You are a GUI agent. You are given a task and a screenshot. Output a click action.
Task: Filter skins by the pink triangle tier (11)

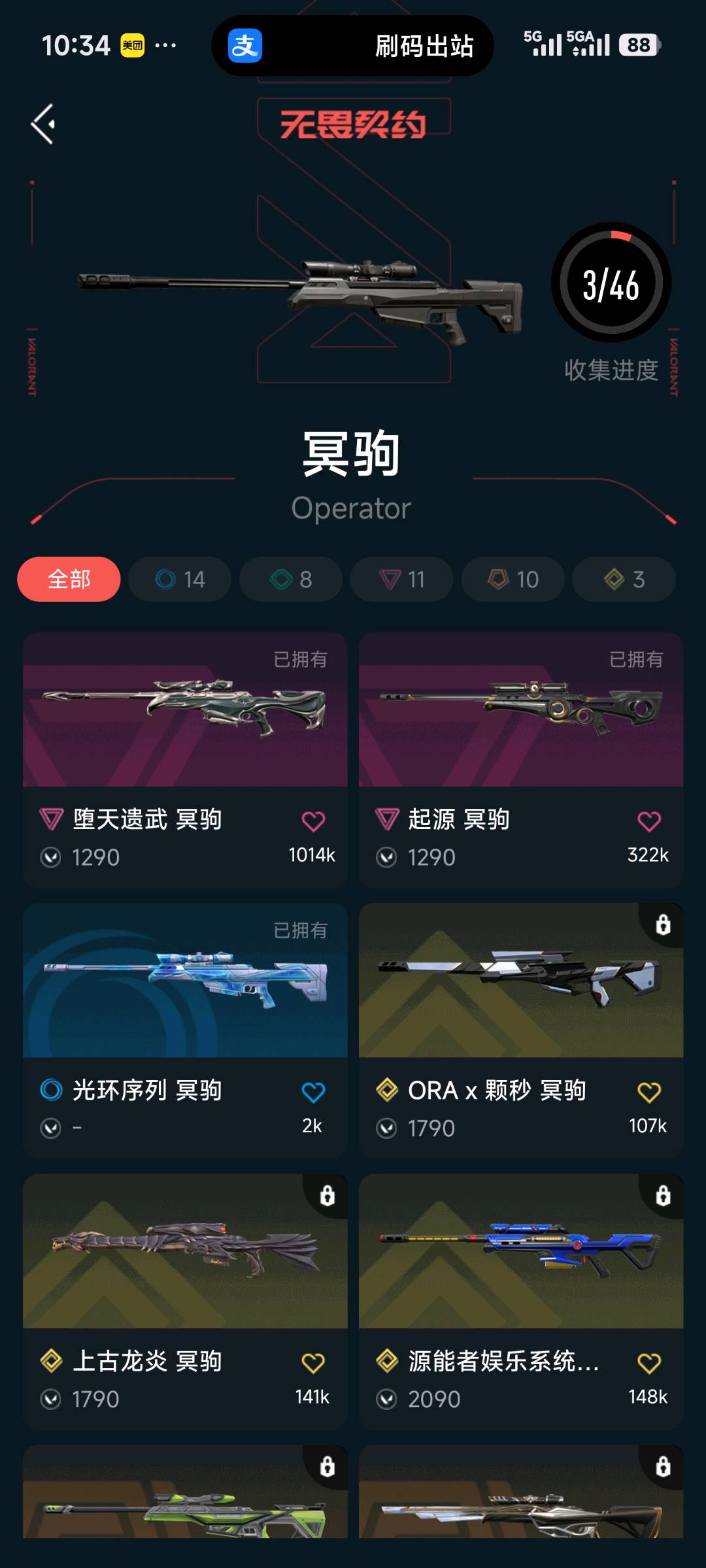coord(401,579)
